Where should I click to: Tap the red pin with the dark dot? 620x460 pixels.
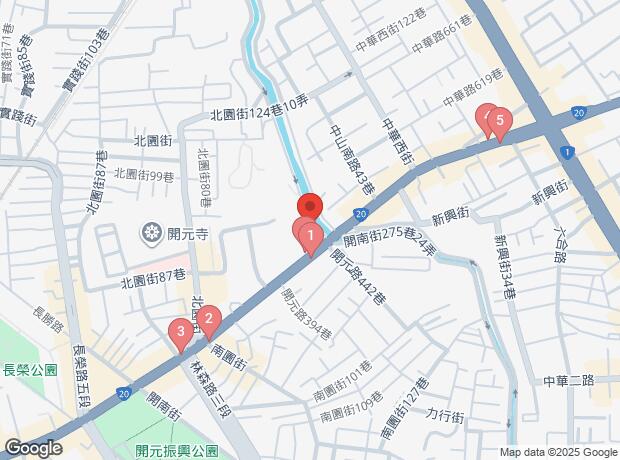309,206
